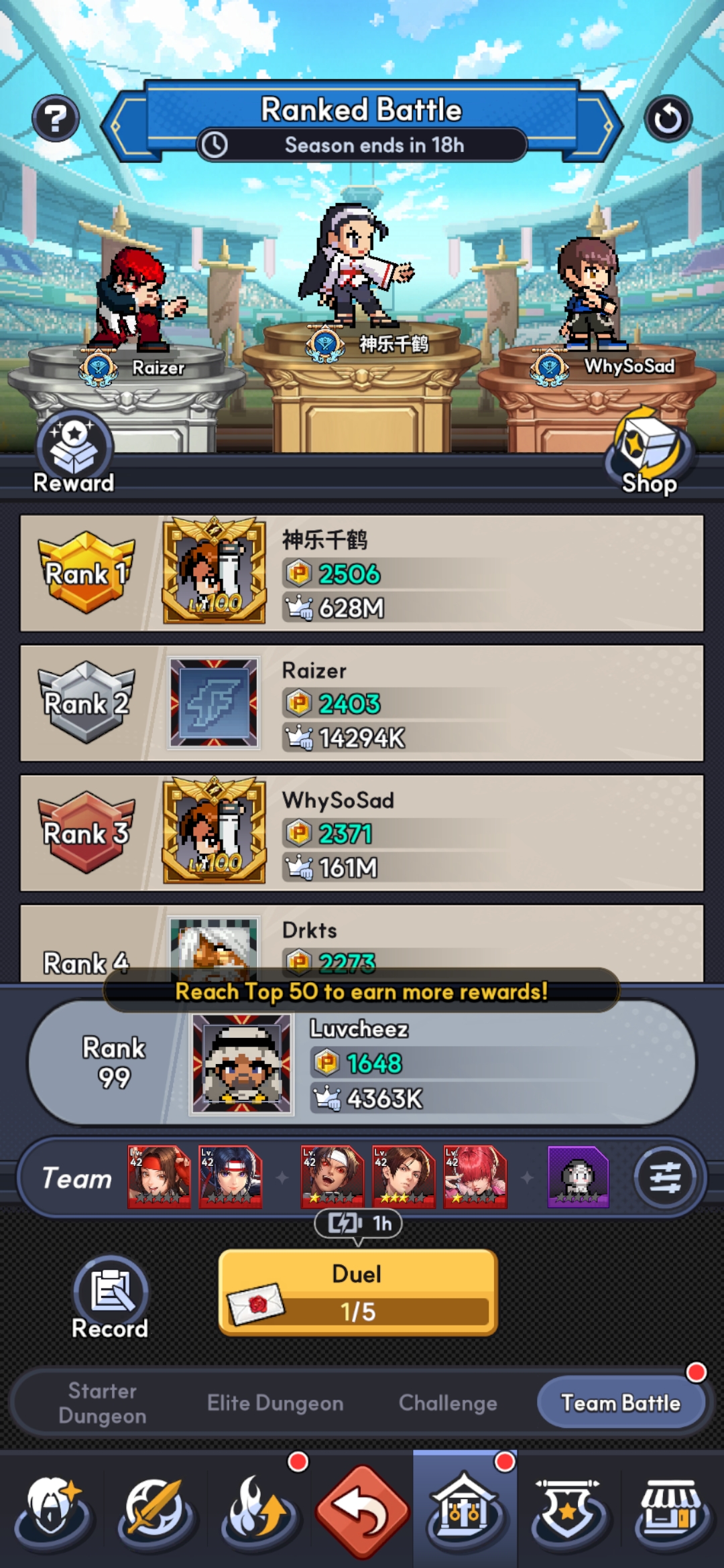Switch to Starter Dungeon tab
The height and width of the screenshot is (1568, 724).
click(x=103, y=1403)
